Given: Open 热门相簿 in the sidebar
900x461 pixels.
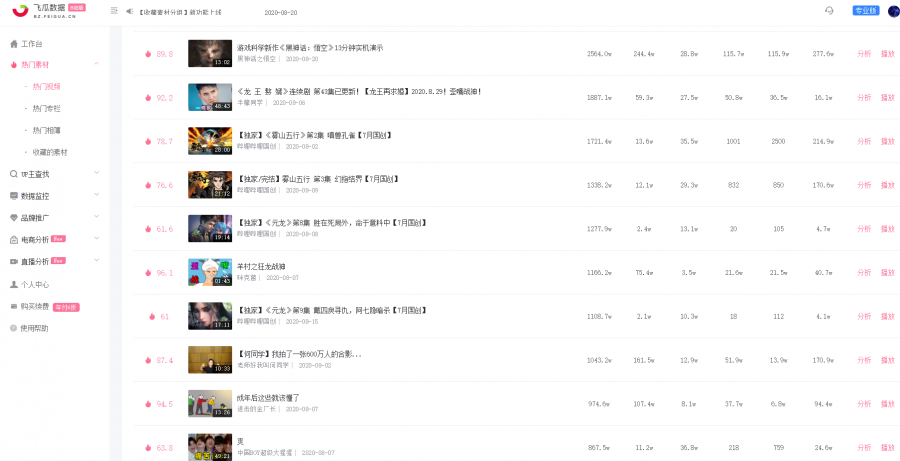Looking at the screenshot, I should [46, 130].
